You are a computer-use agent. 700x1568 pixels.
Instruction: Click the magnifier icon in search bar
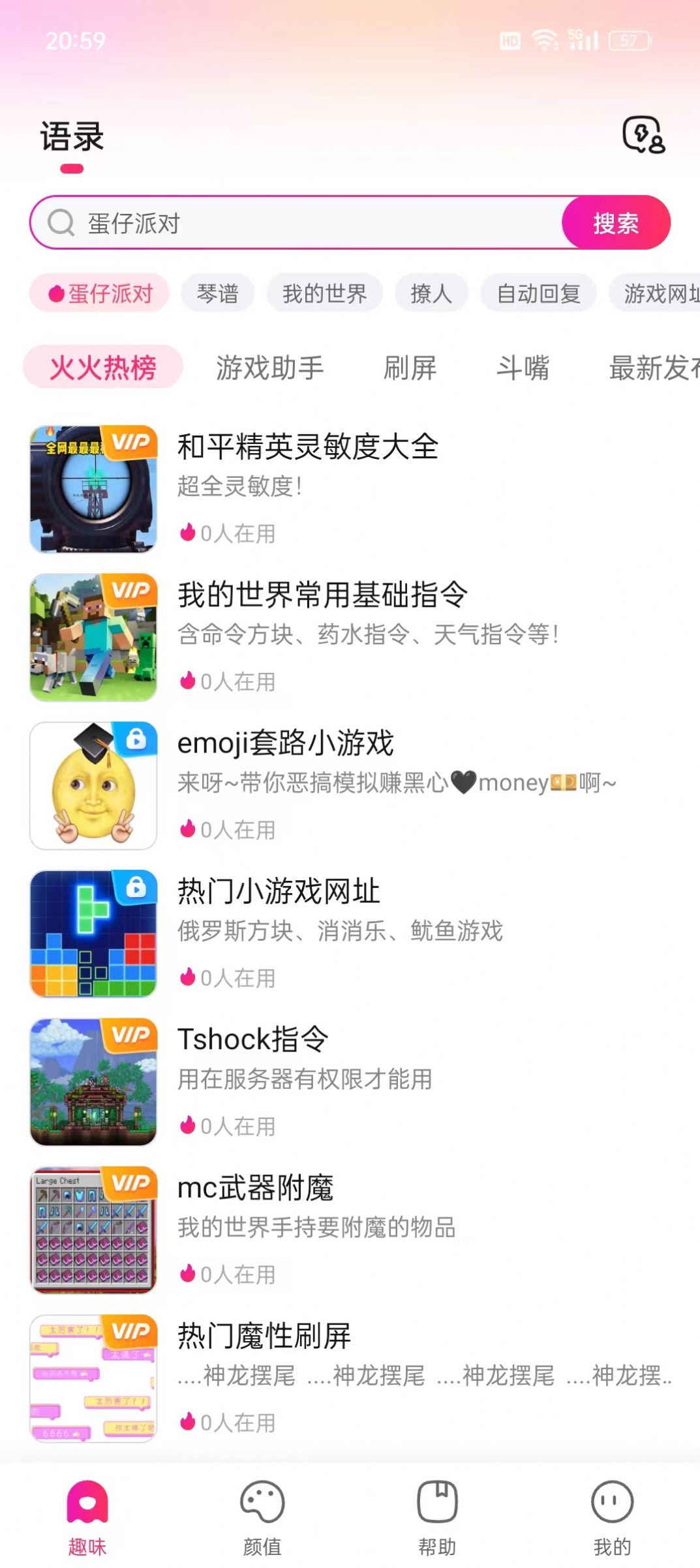click(61, 222)
